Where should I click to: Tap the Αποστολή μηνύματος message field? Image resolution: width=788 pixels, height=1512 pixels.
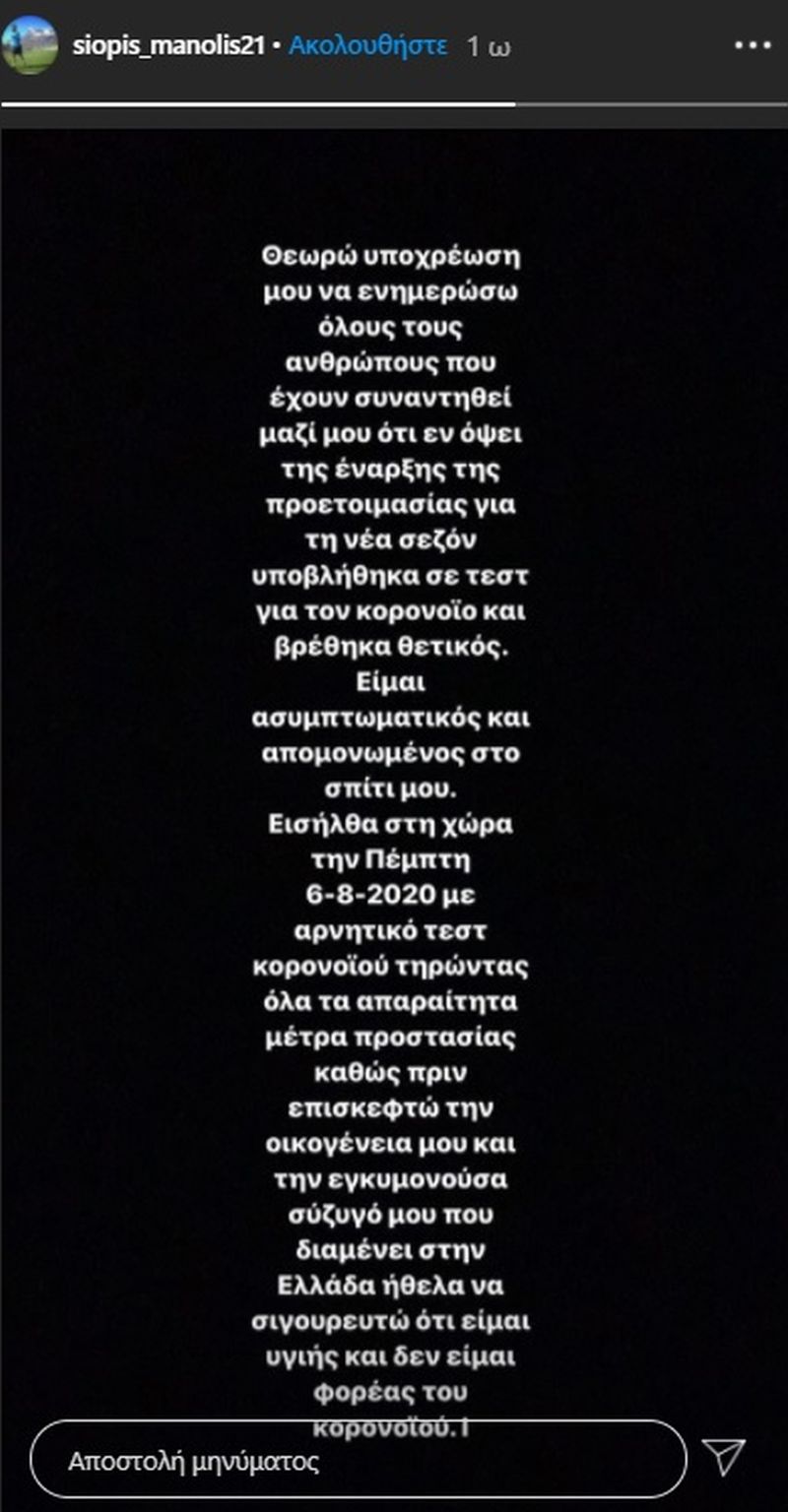tap(358, 1459)
